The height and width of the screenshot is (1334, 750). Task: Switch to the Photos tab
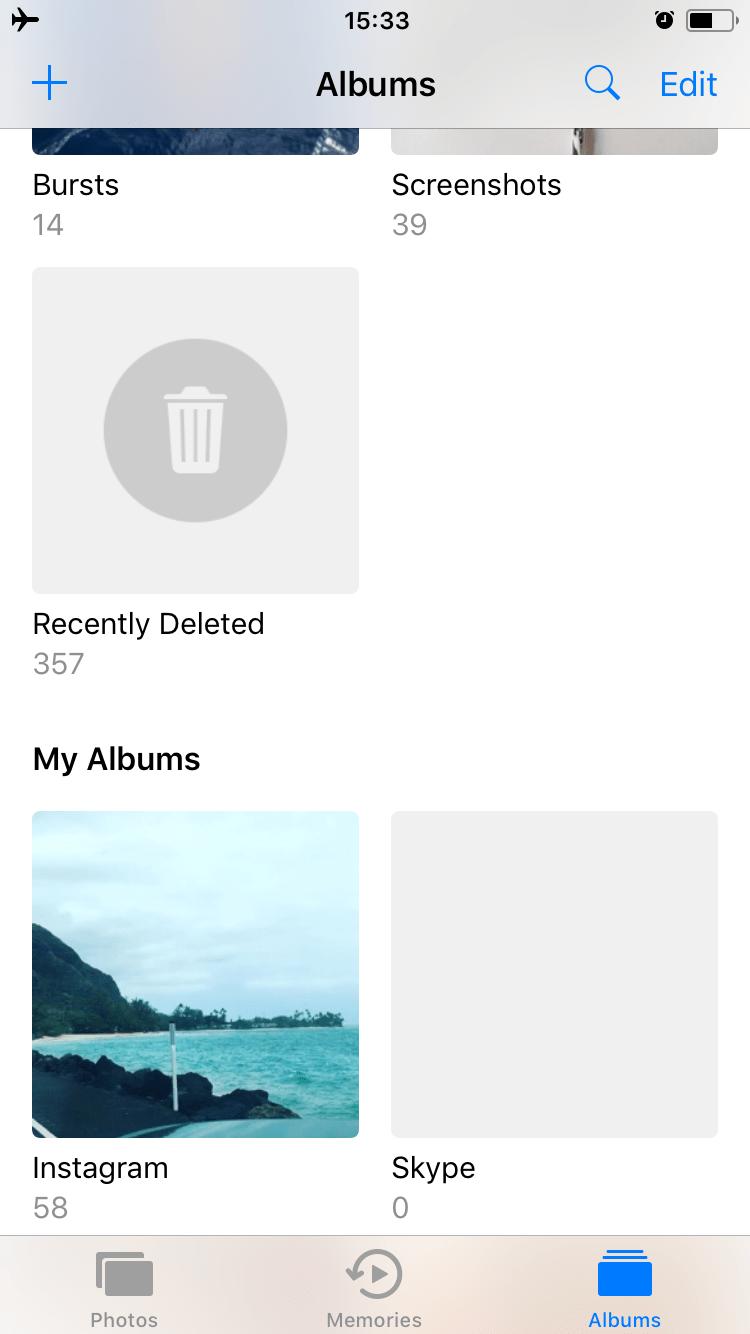point(124,1289)
